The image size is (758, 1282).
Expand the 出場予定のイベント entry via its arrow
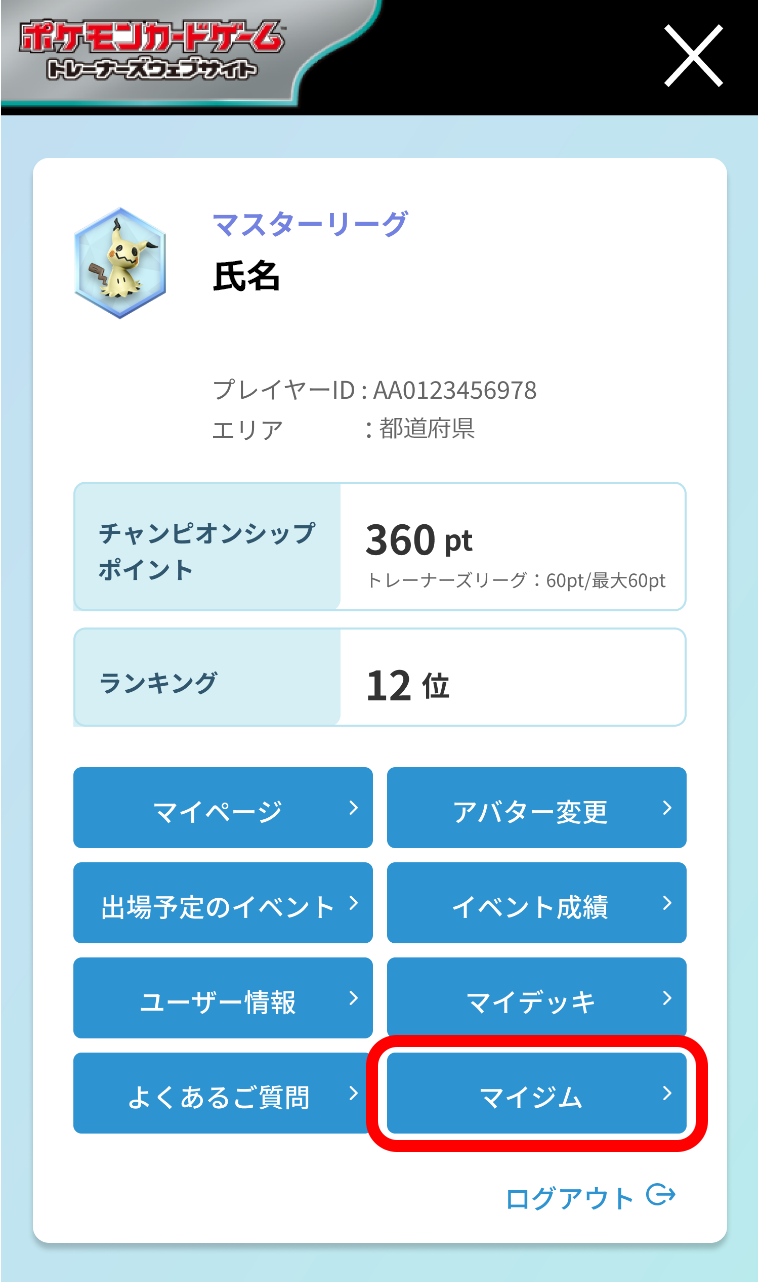[x=355, y=902]
